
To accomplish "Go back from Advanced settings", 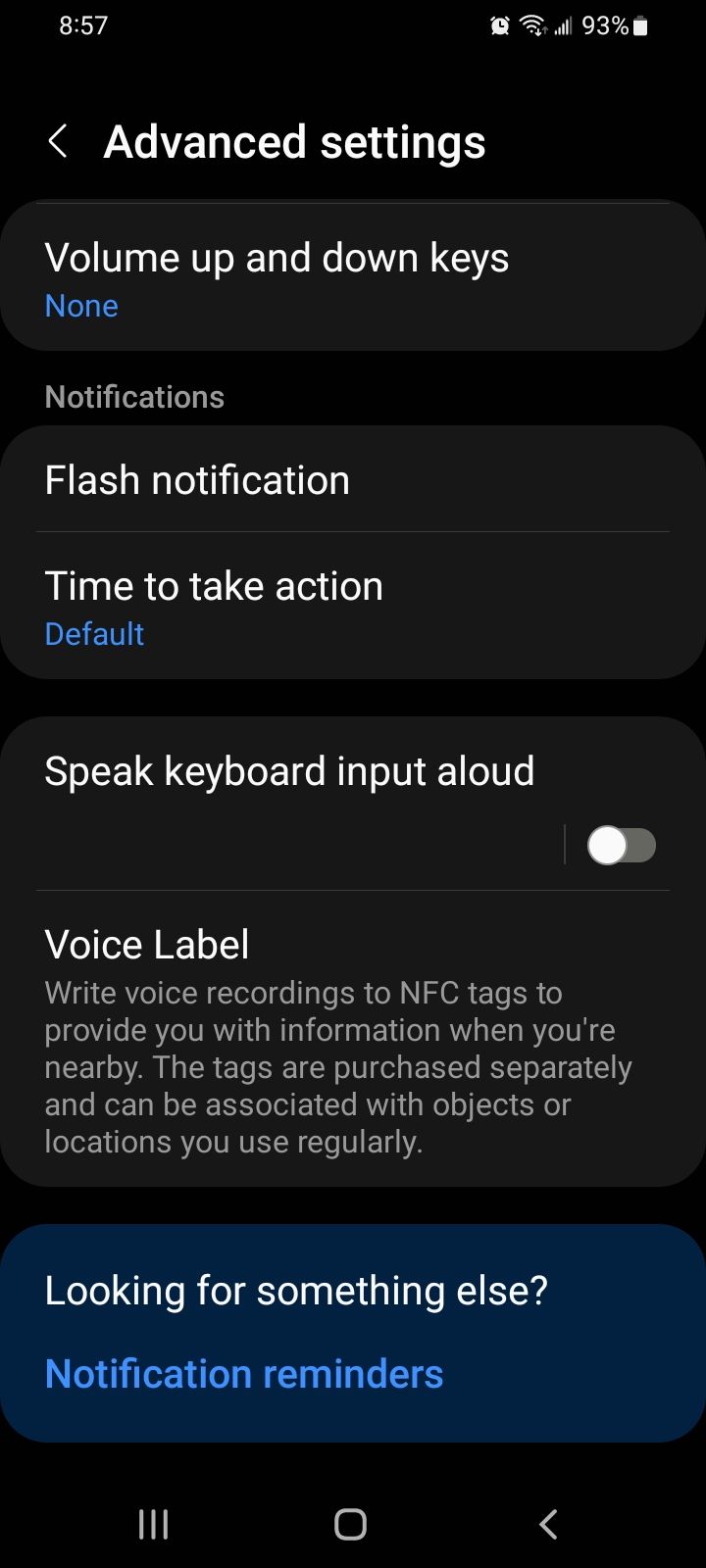I will (58, 142).
